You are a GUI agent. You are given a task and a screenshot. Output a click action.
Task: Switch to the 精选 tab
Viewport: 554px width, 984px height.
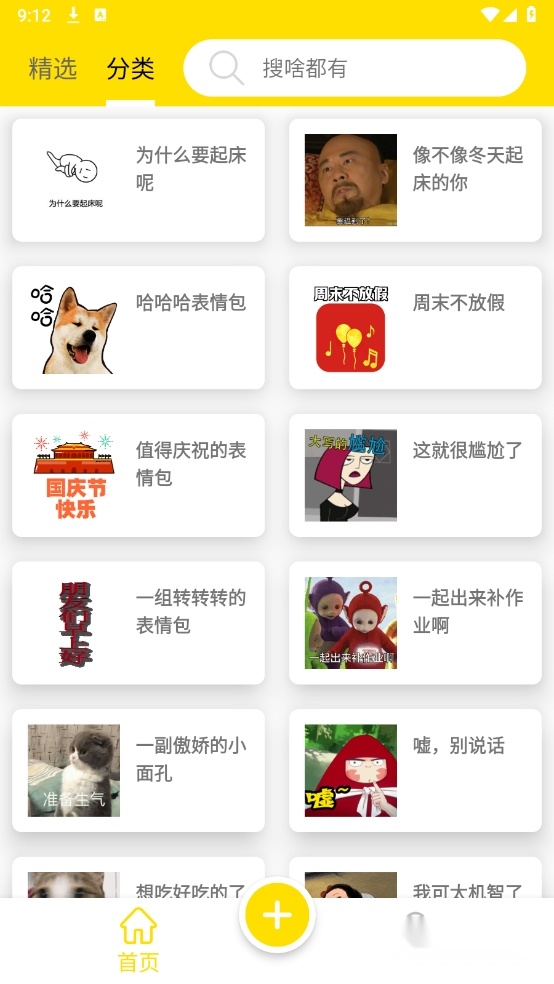[53, 68]
